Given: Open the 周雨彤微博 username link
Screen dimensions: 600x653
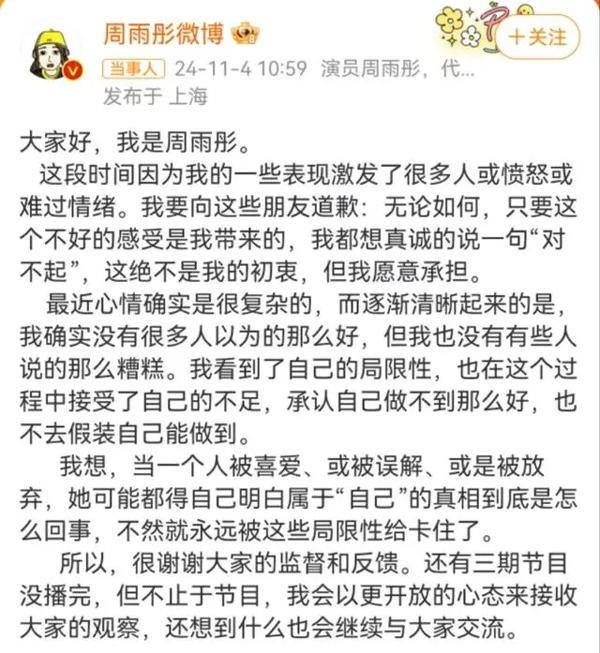Looking at the screenshot, I should coord(162,34).
